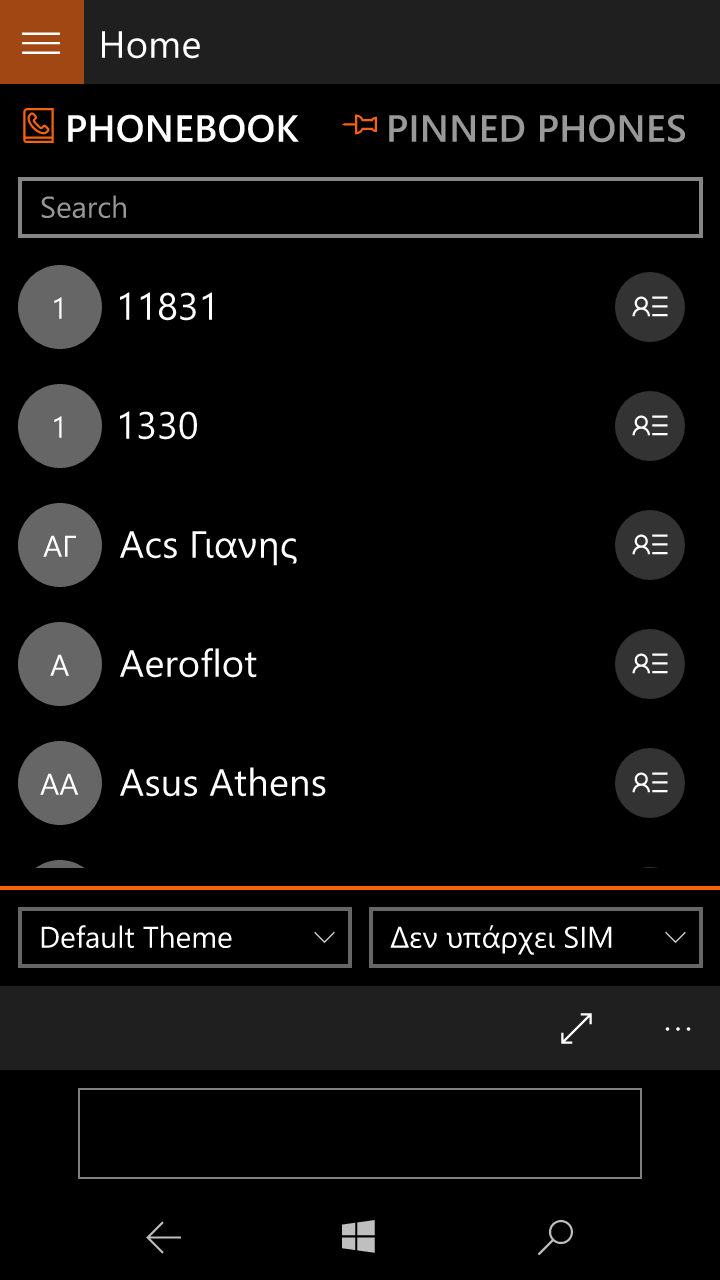Open the three-dot more options menu
This screenshot has height=1280, width=720.
click(678, 1028)
